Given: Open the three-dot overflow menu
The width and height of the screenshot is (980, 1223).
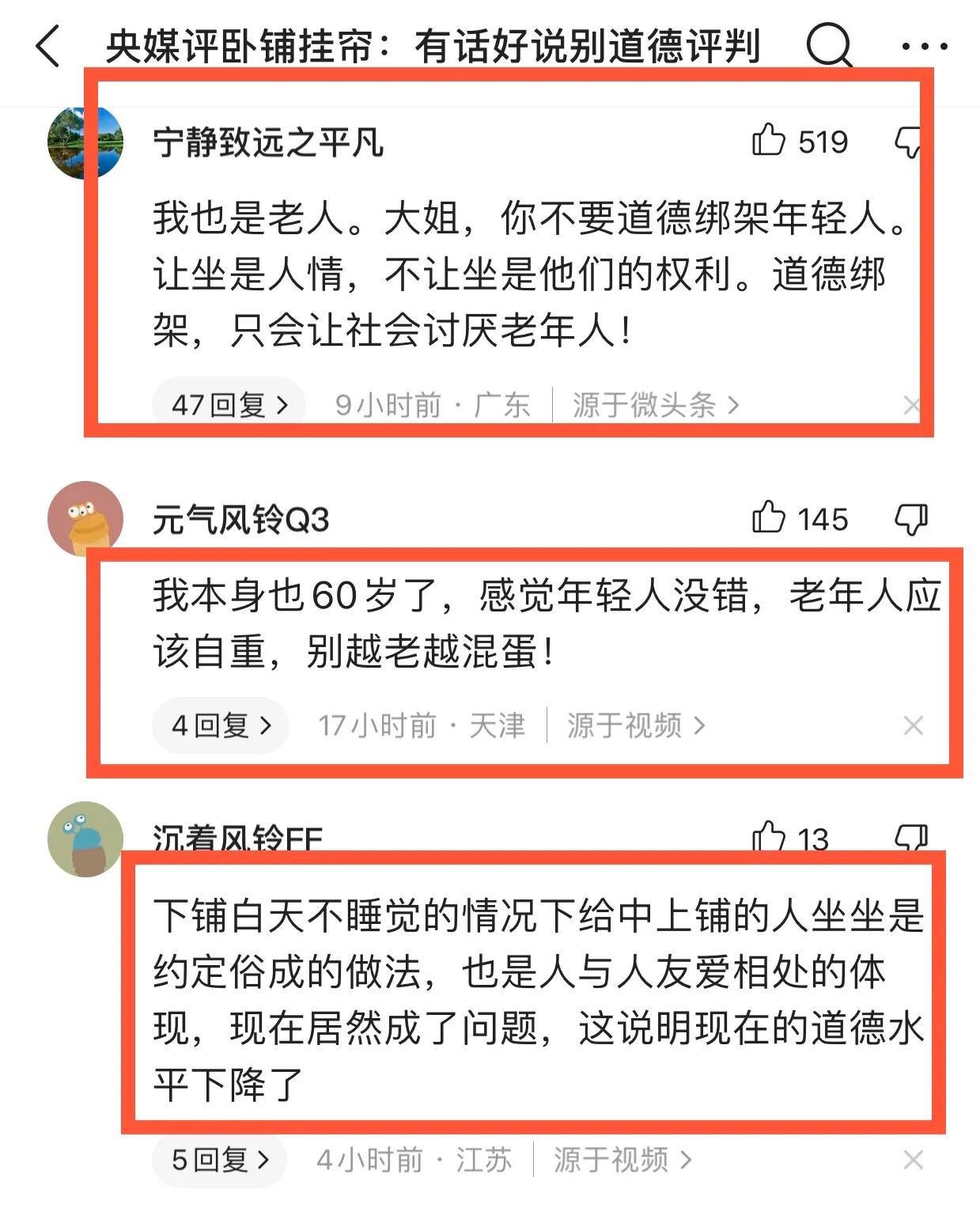Looking at the screenshot, I should tap(924, 47).
